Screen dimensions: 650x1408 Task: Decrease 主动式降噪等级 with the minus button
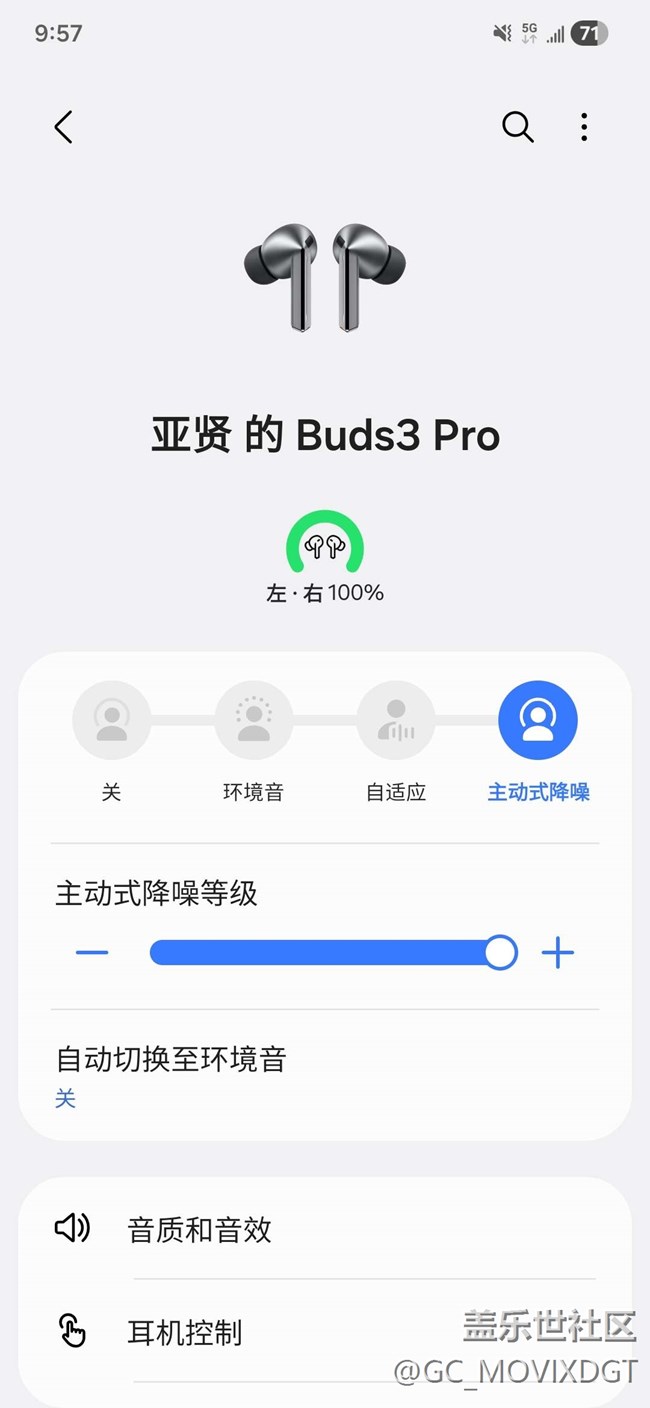[x=92, y=953]
